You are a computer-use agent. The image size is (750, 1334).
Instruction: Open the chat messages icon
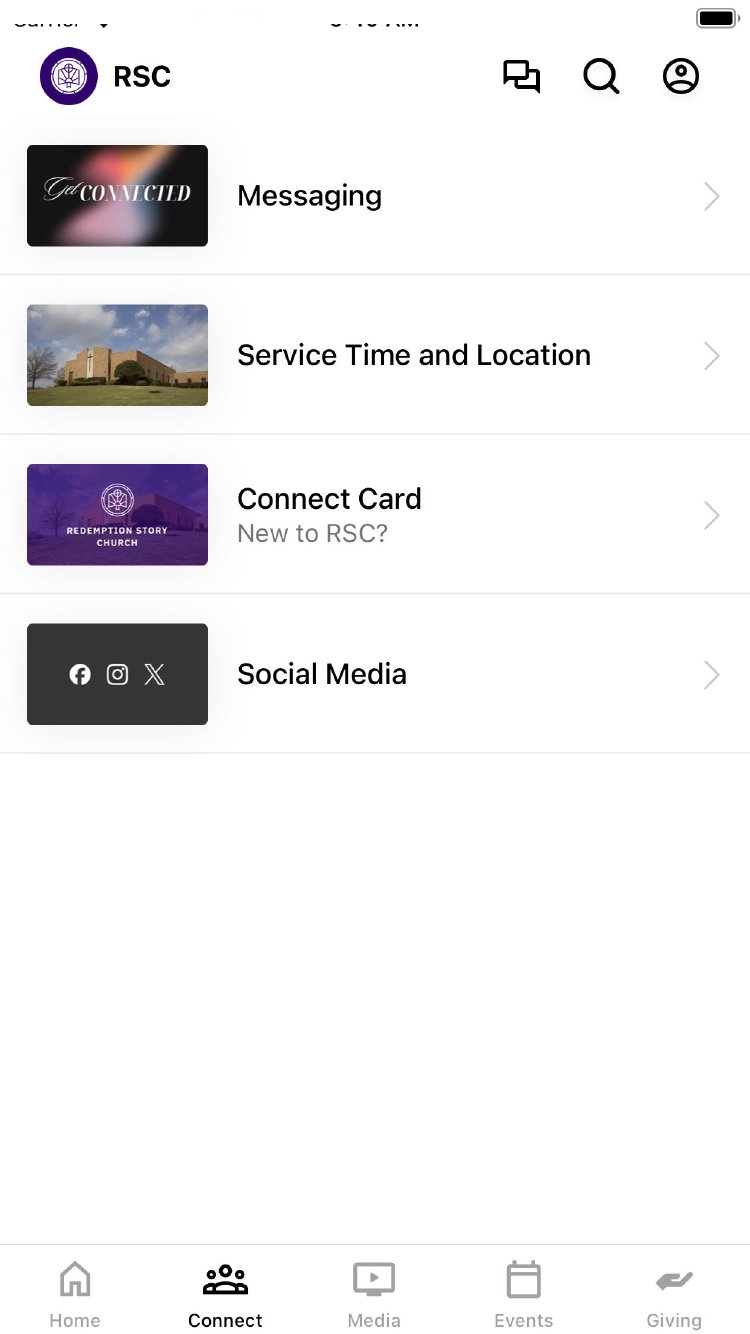tap(521, 77)
